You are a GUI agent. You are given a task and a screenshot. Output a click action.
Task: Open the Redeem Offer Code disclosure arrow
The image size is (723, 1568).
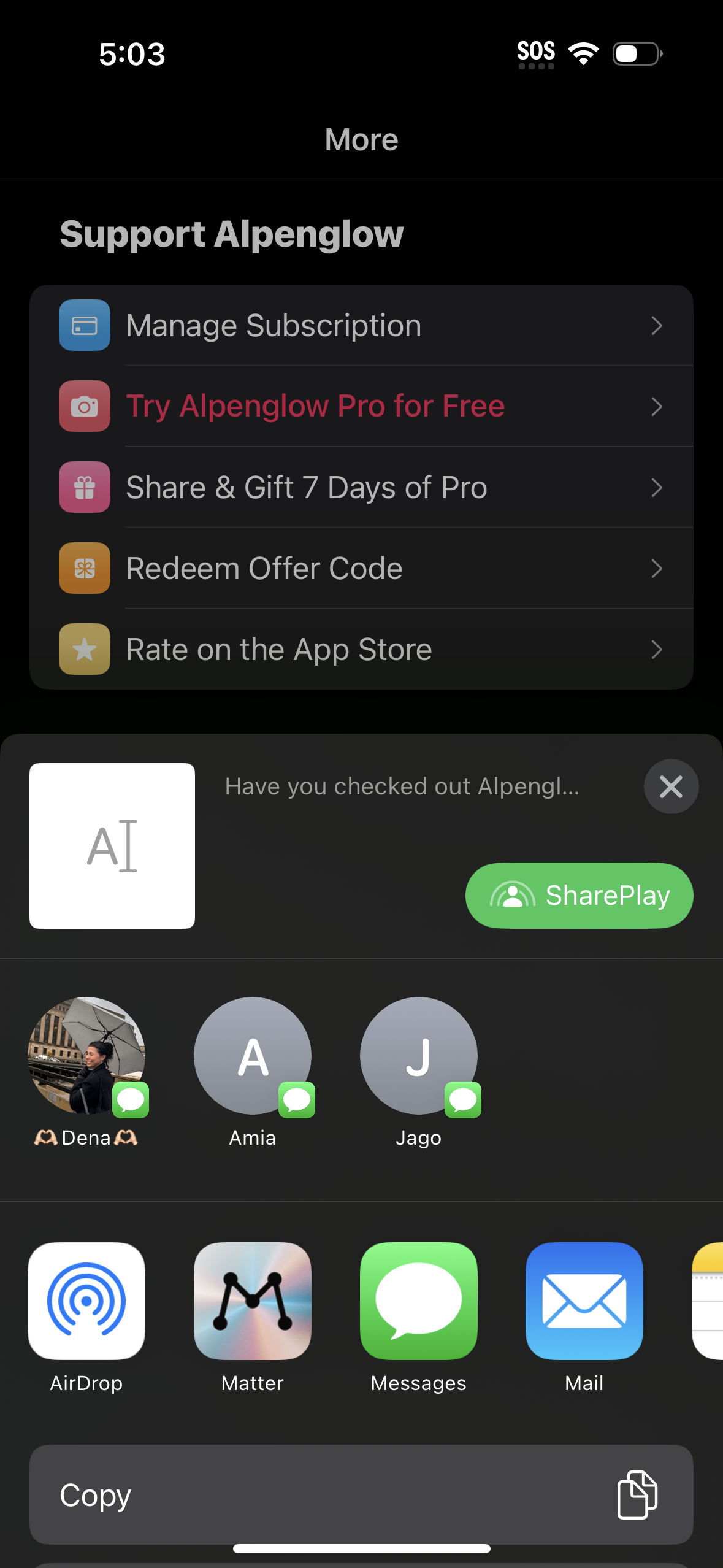click(657, 569)
